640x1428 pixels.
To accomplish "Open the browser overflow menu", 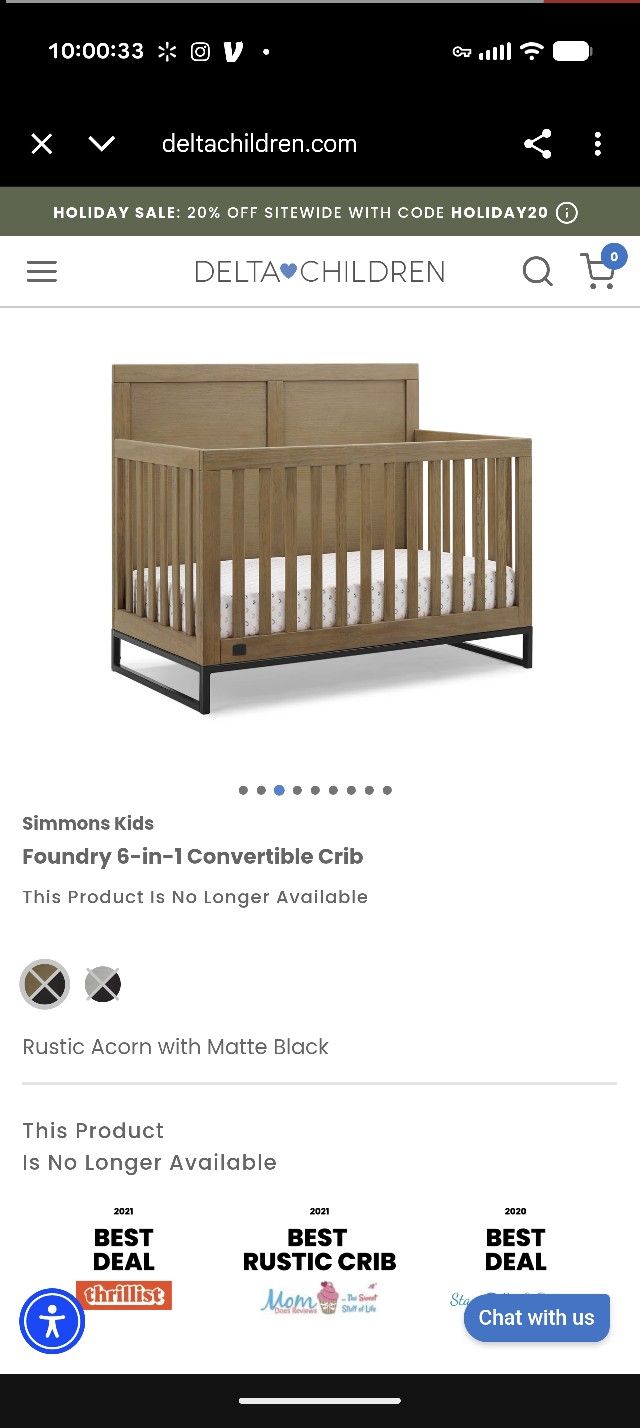I will coord(597,144).
